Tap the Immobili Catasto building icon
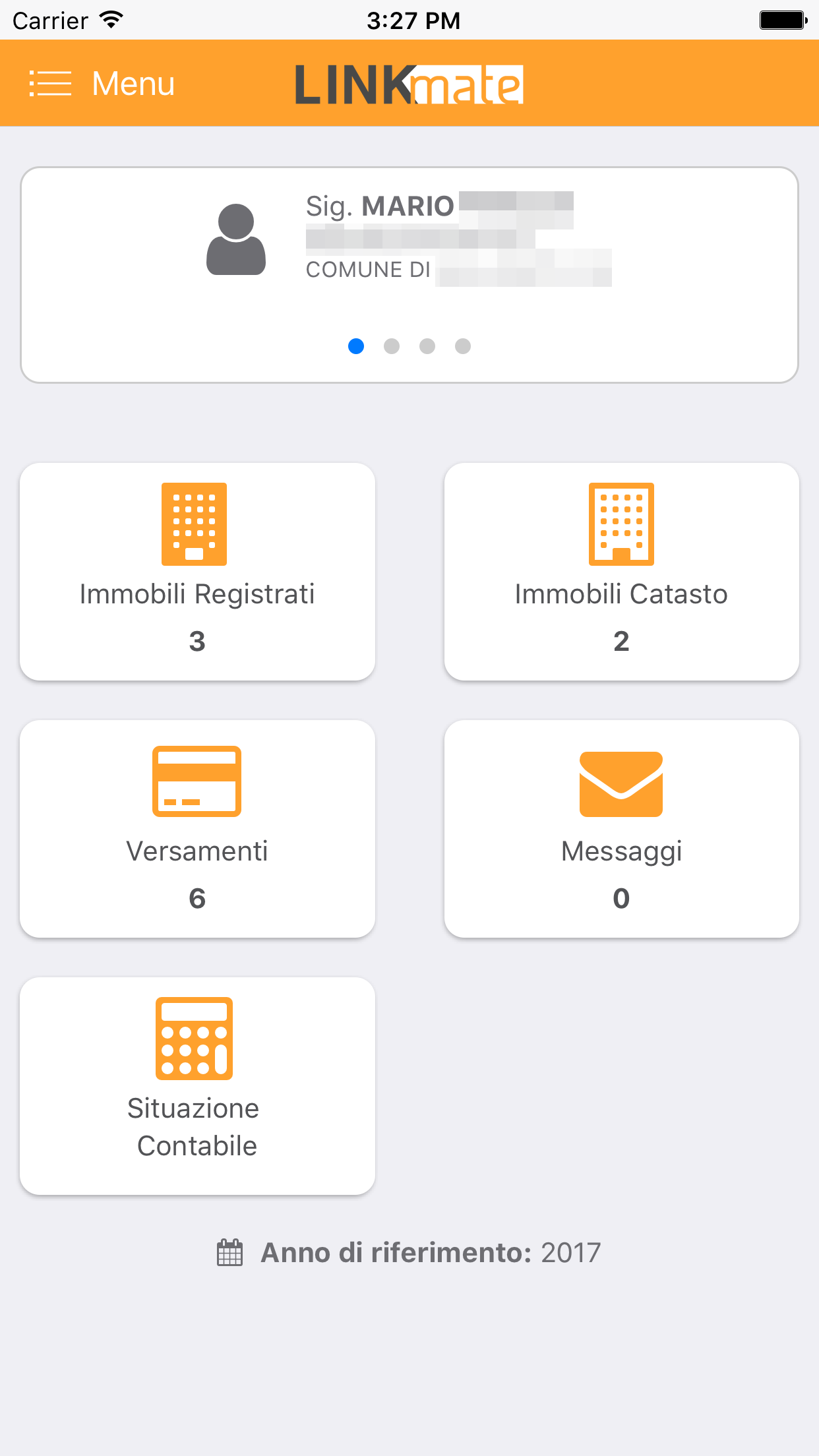Screen dimensions: 819x1456 pyautogui.click(x=621, y=524)
